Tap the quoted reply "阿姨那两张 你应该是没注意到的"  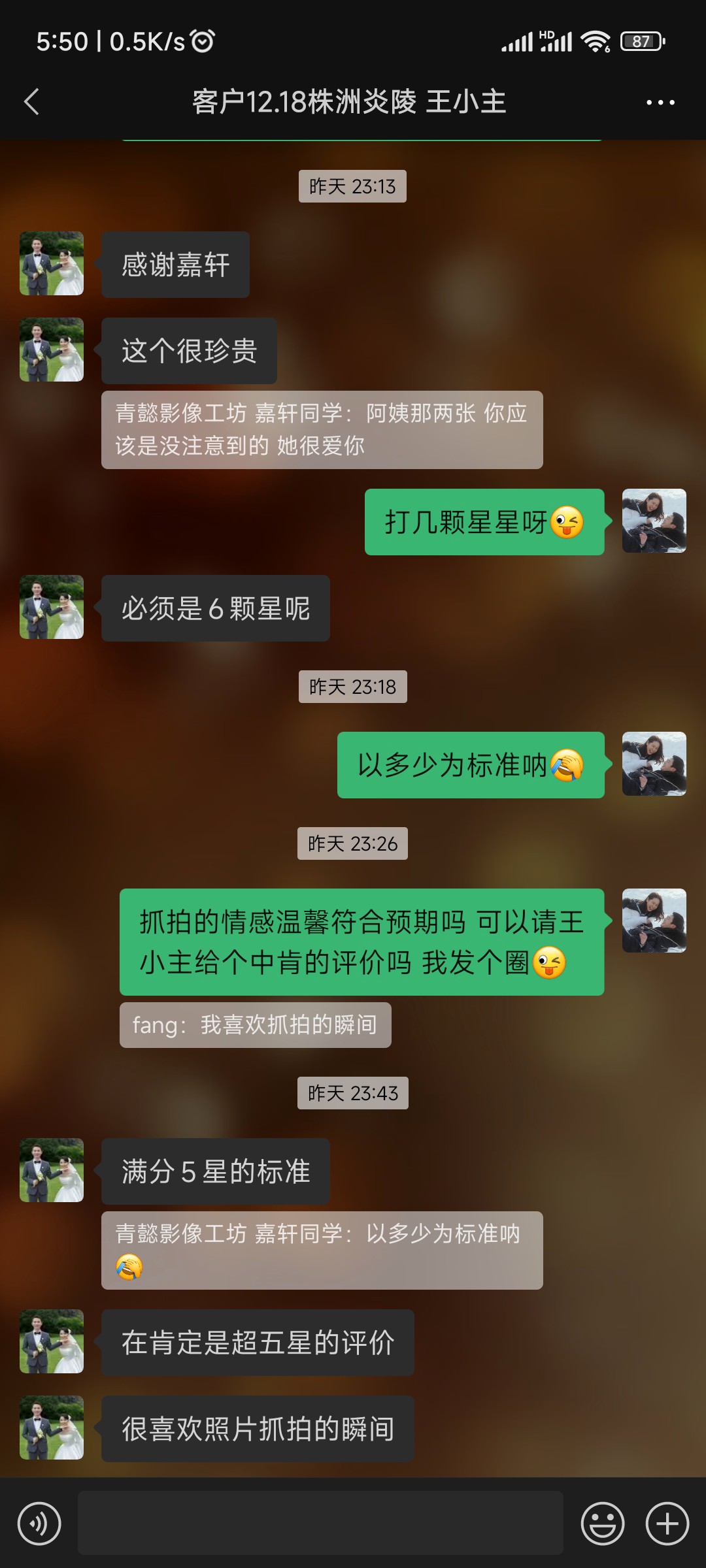[x=322, y=430]
